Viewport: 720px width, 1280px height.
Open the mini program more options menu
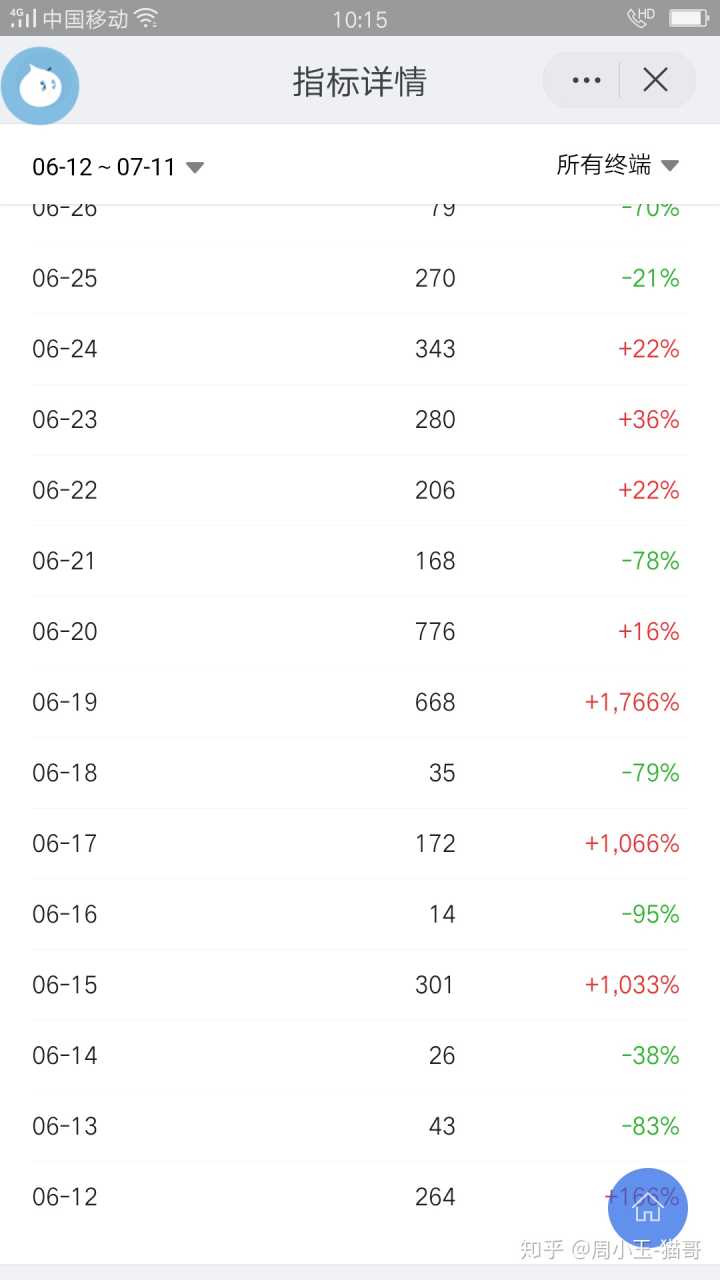[x=586, y=80]
